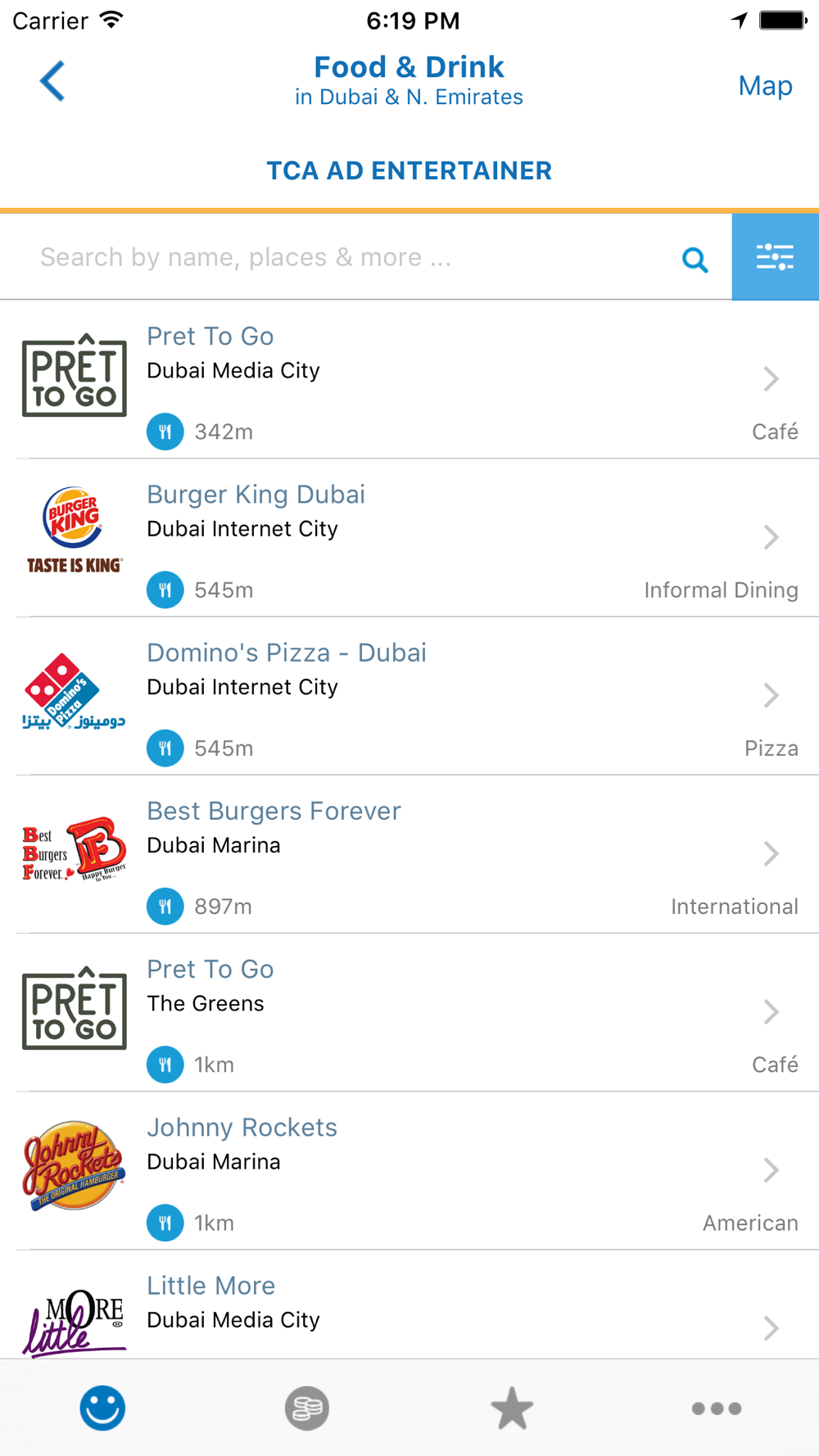This screenshot has height=1456, width=819.
Task: Tap the magnifier search icon
Action: tap(695, 260)
